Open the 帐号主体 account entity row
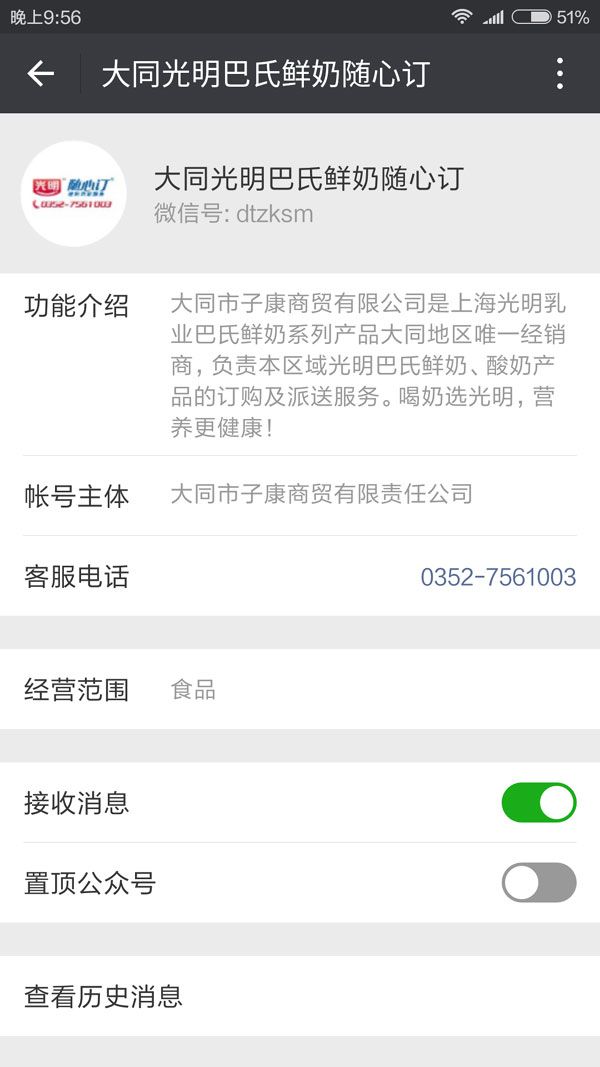Image resolution: width=600 pixels, height=1067 pixels. [300, 495]
